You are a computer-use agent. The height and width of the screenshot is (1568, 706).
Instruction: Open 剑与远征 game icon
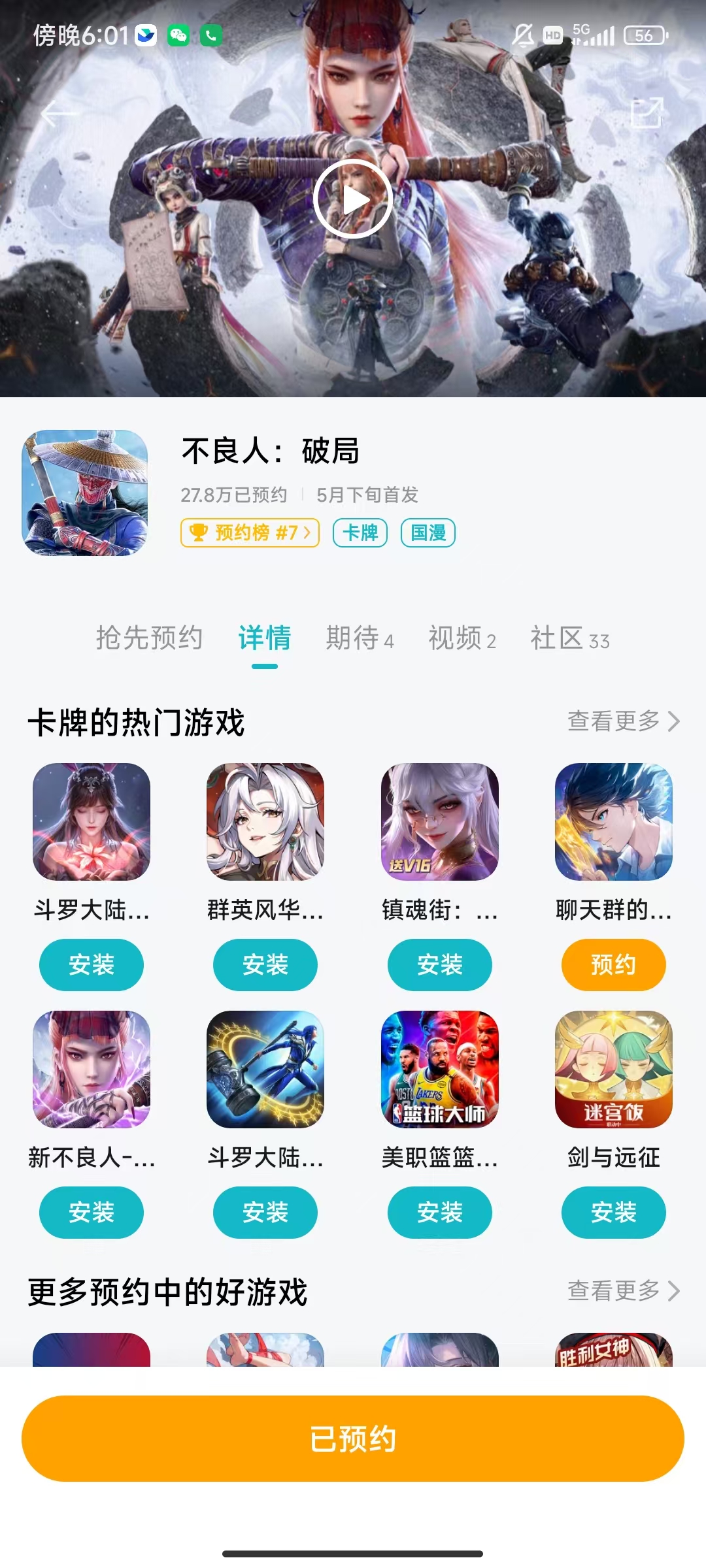coord(613,1070)
